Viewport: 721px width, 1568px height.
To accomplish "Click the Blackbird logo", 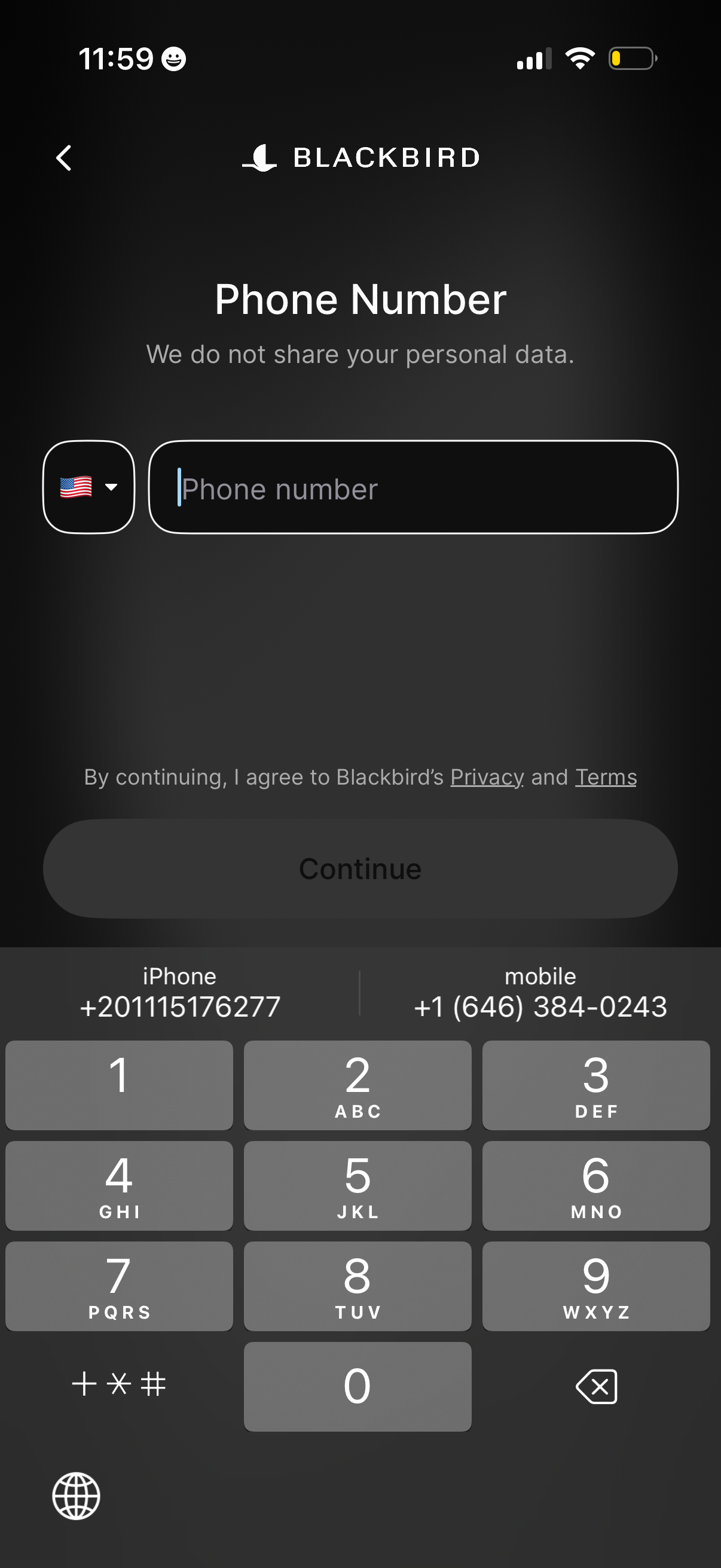I will point(361,158).
